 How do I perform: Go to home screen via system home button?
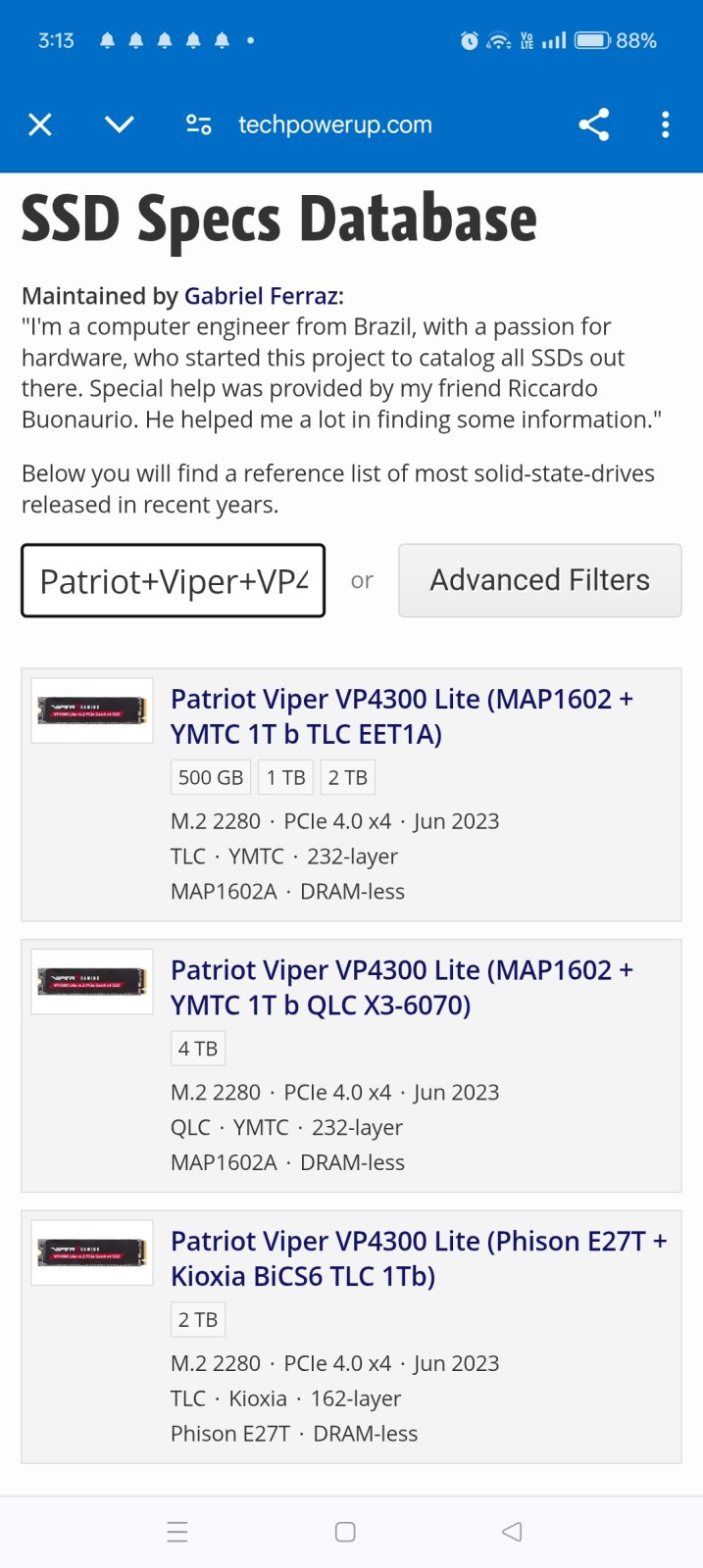click(345, 1532)
